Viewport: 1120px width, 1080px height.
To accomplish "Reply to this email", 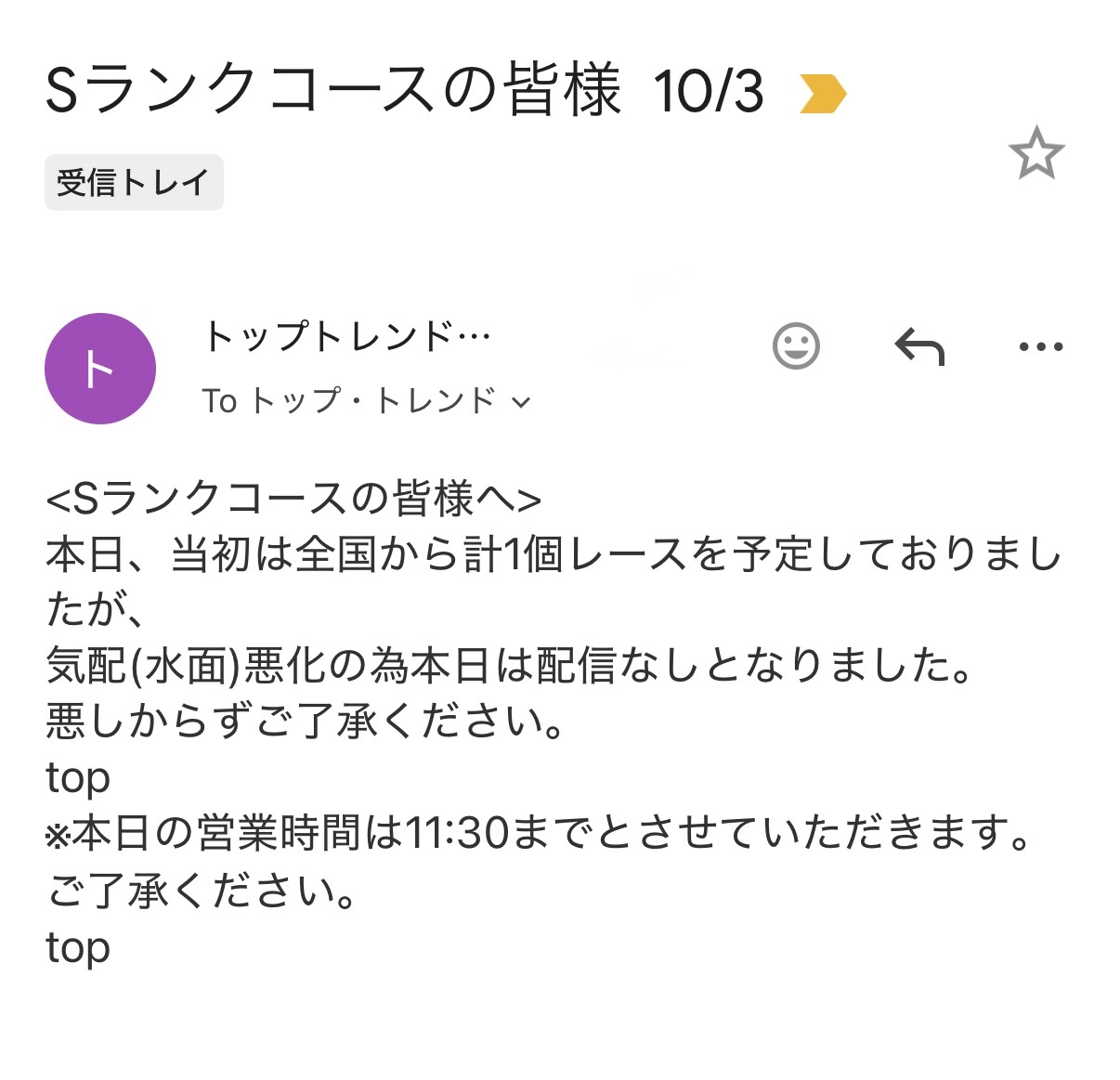I will tap(918, 347).
